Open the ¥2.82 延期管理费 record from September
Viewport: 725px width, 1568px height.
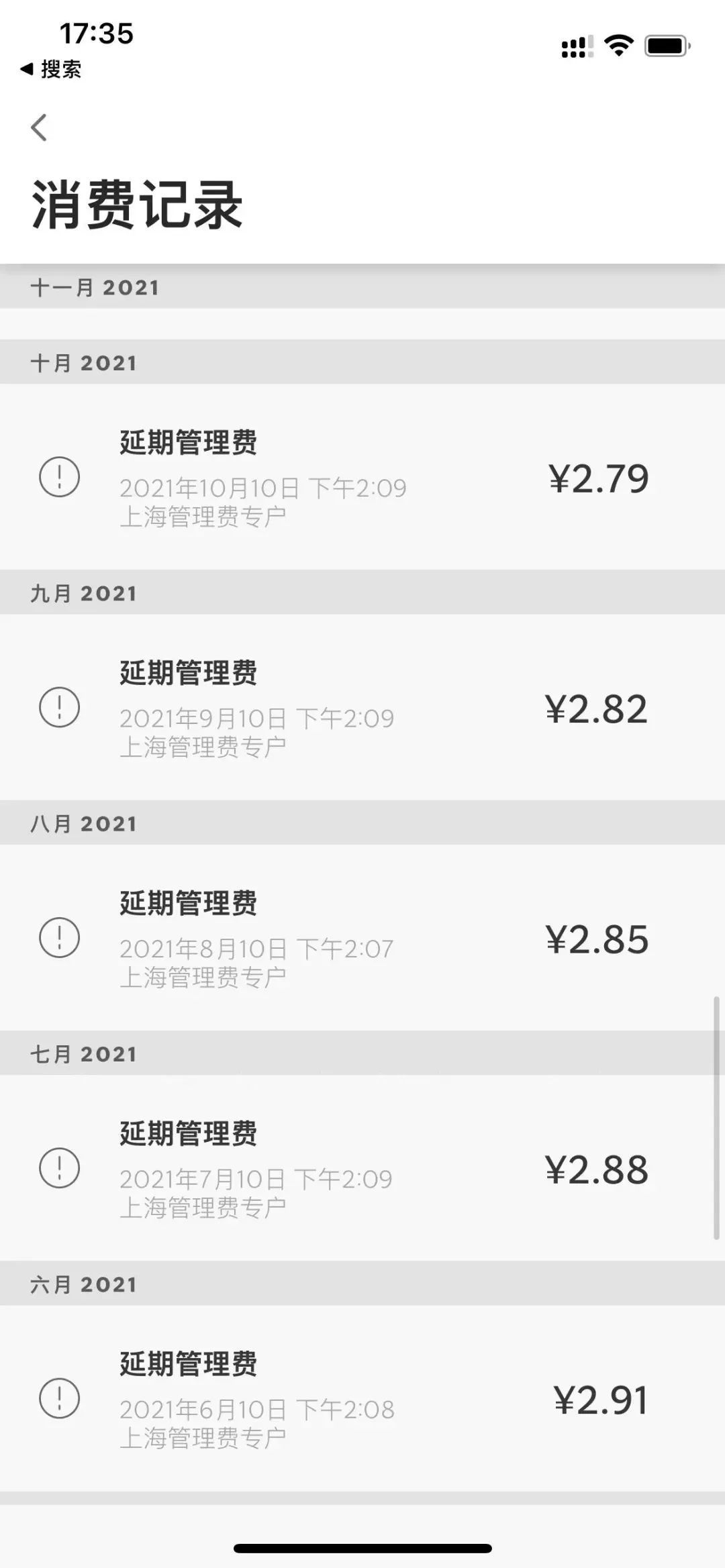click(x=362, y=707)
